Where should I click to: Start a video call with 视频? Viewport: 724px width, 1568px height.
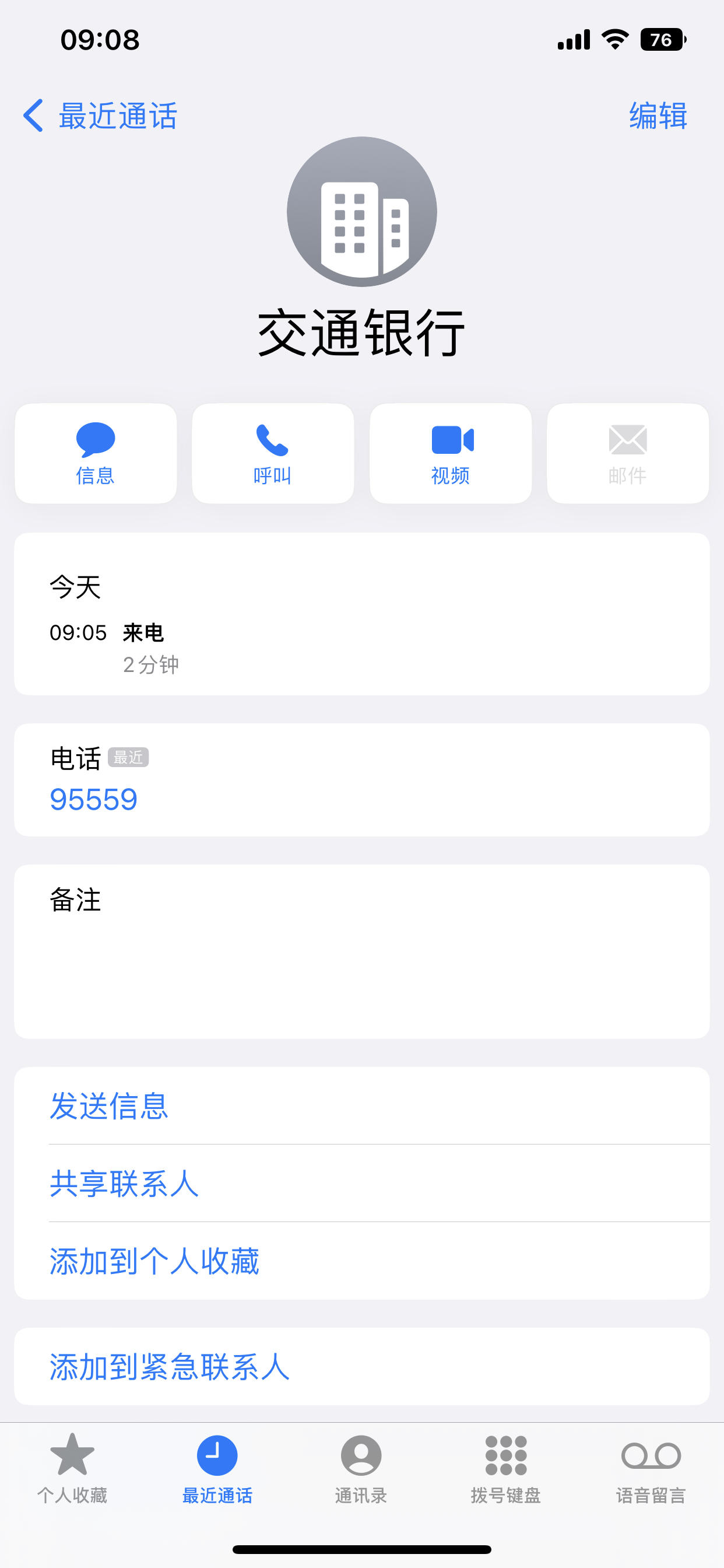(450, 453)
